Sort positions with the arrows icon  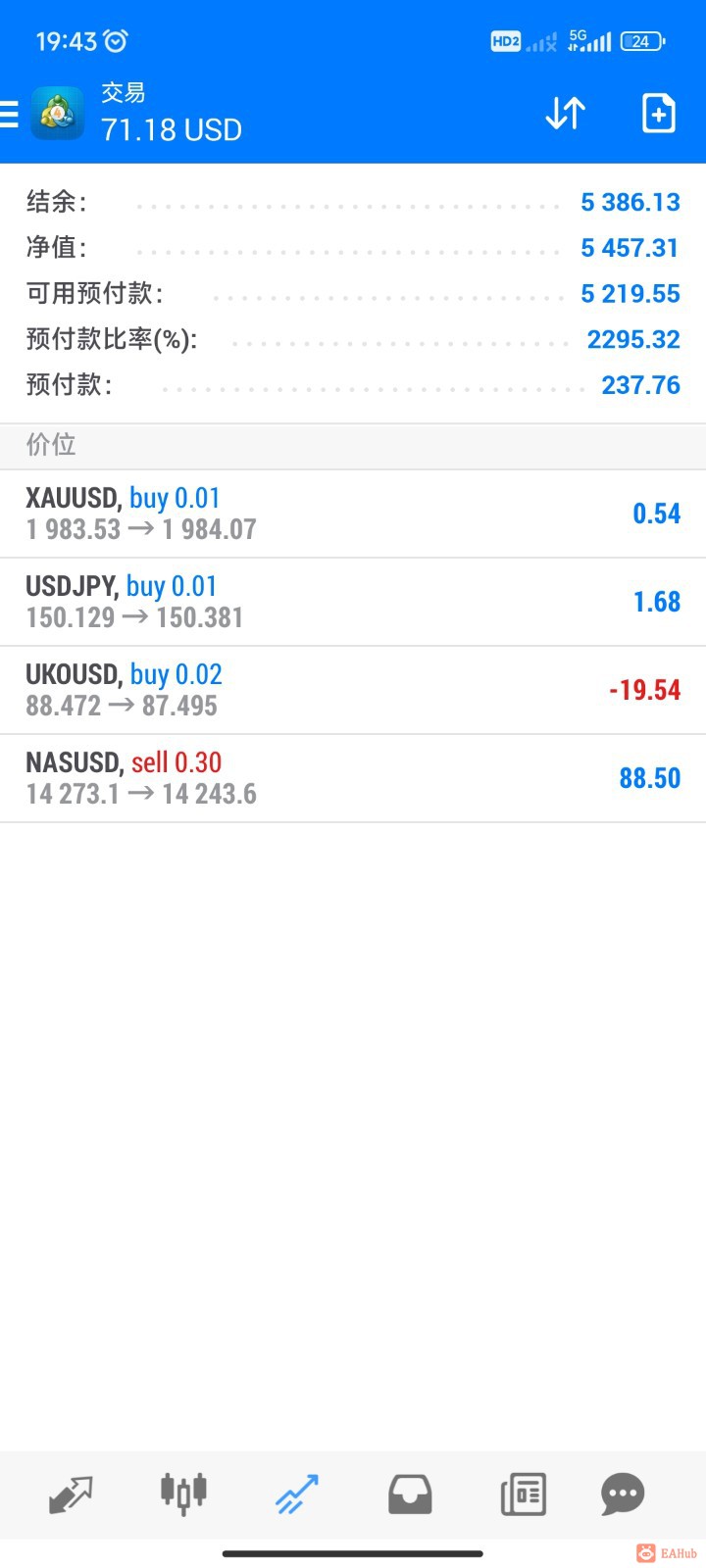[566, 115]
